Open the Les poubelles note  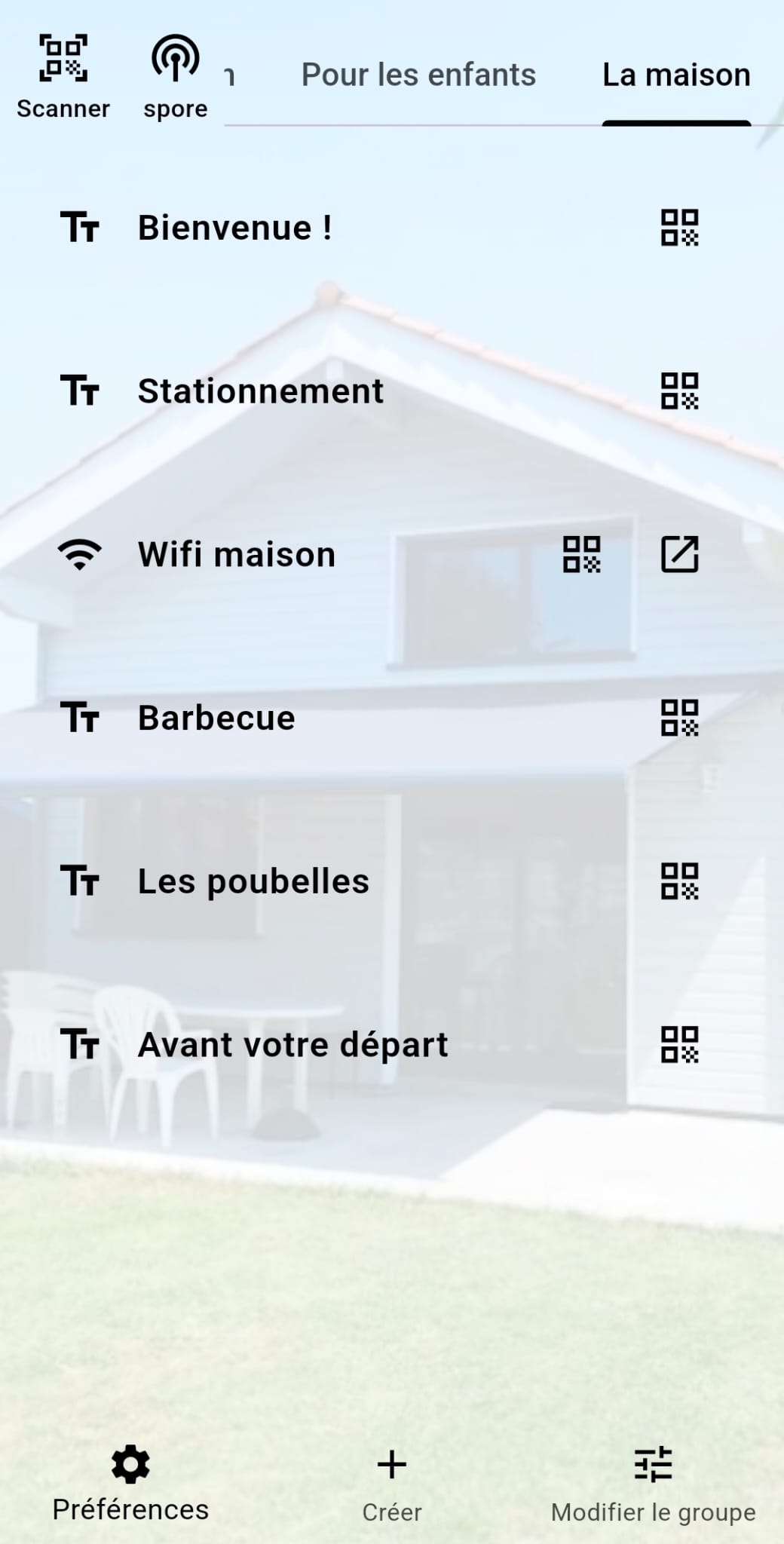253,881
